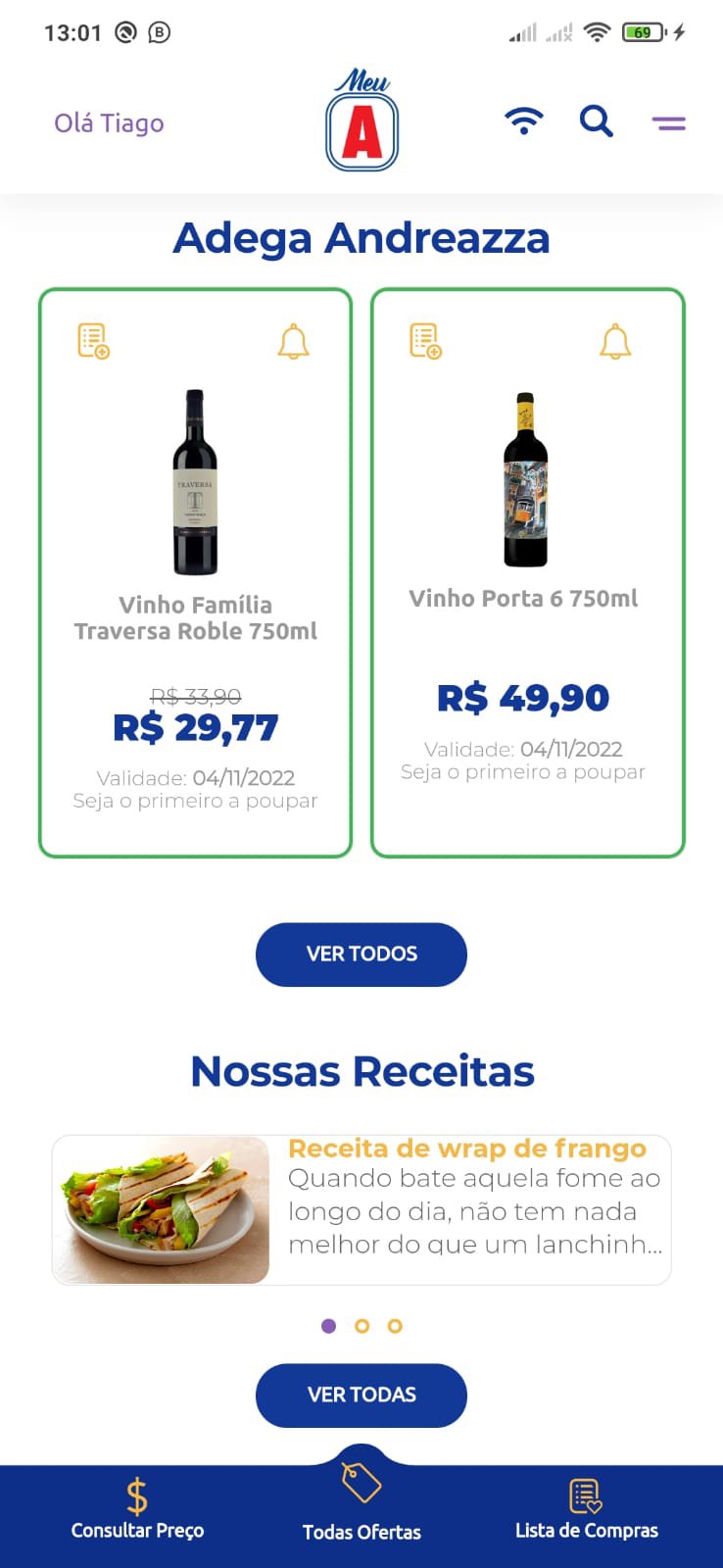Jump to the third recipe page dot
Image resolution: width=723 pixels, height=1568 pixels.
click(395, 1326)
